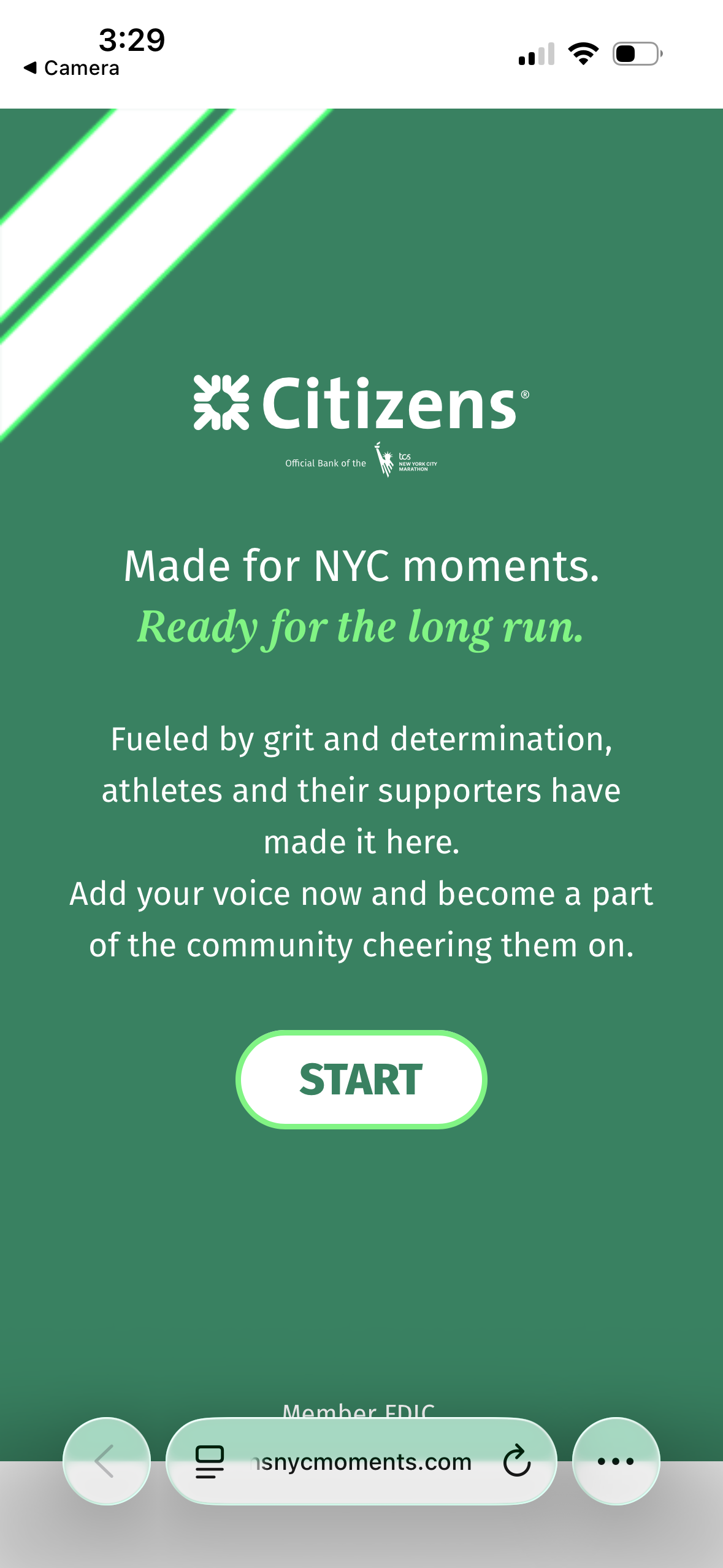
Task: Tap the START button
Action: (x=361, y=1079)
